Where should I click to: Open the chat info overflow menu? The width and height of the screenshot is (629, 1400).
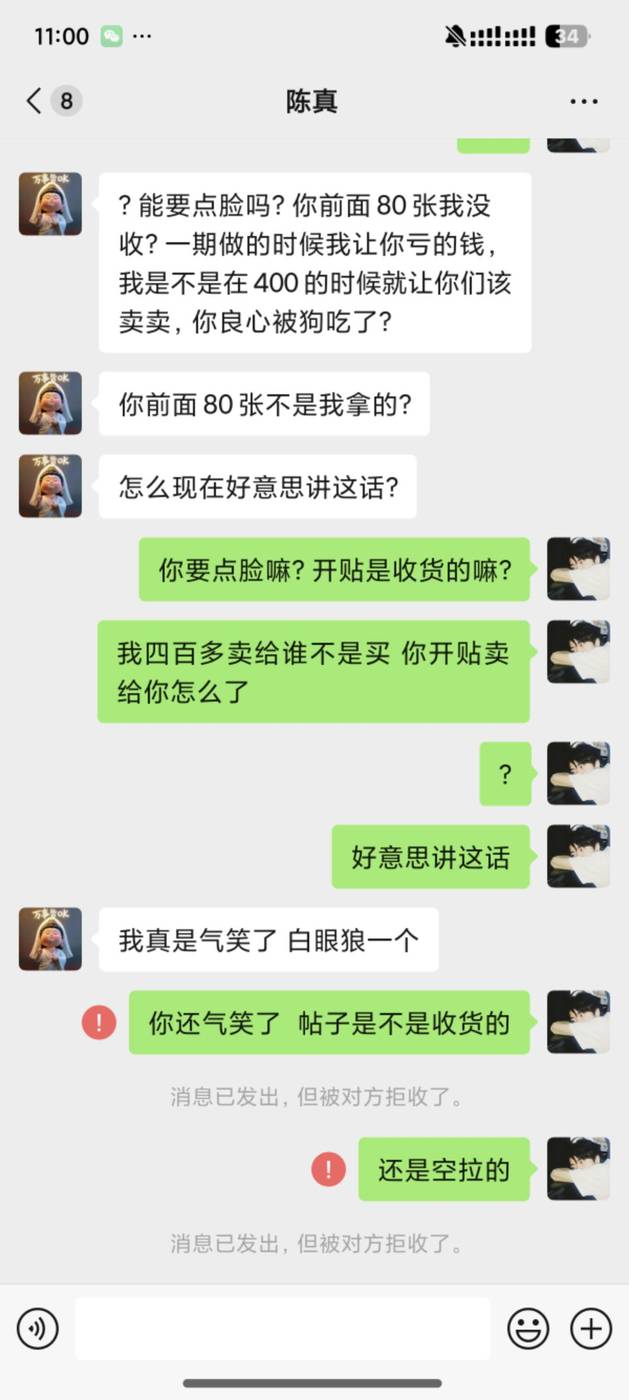point(583,101)
